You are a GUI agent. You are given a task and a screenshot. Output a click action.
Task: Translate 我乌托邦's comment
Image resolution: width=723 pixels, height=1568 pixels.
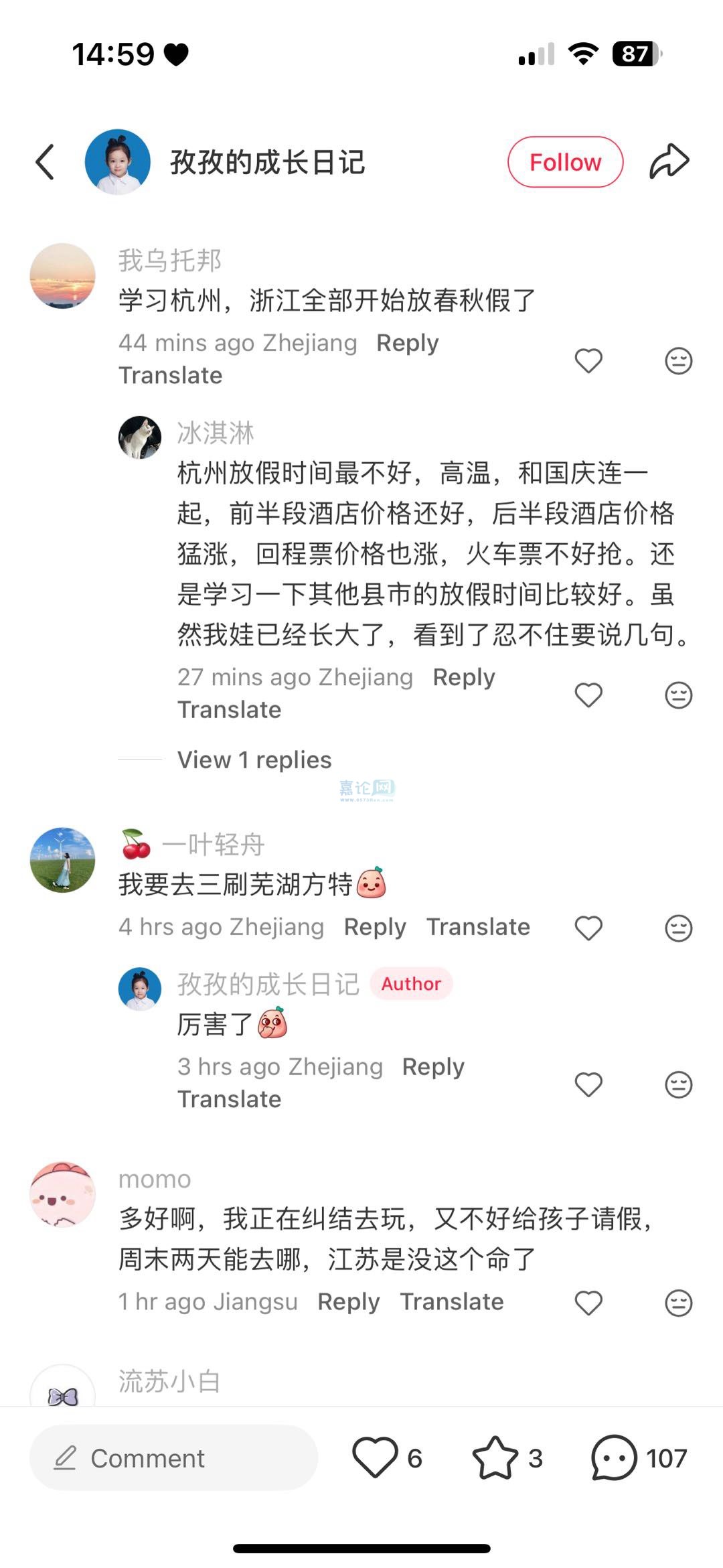pos(170,375)
